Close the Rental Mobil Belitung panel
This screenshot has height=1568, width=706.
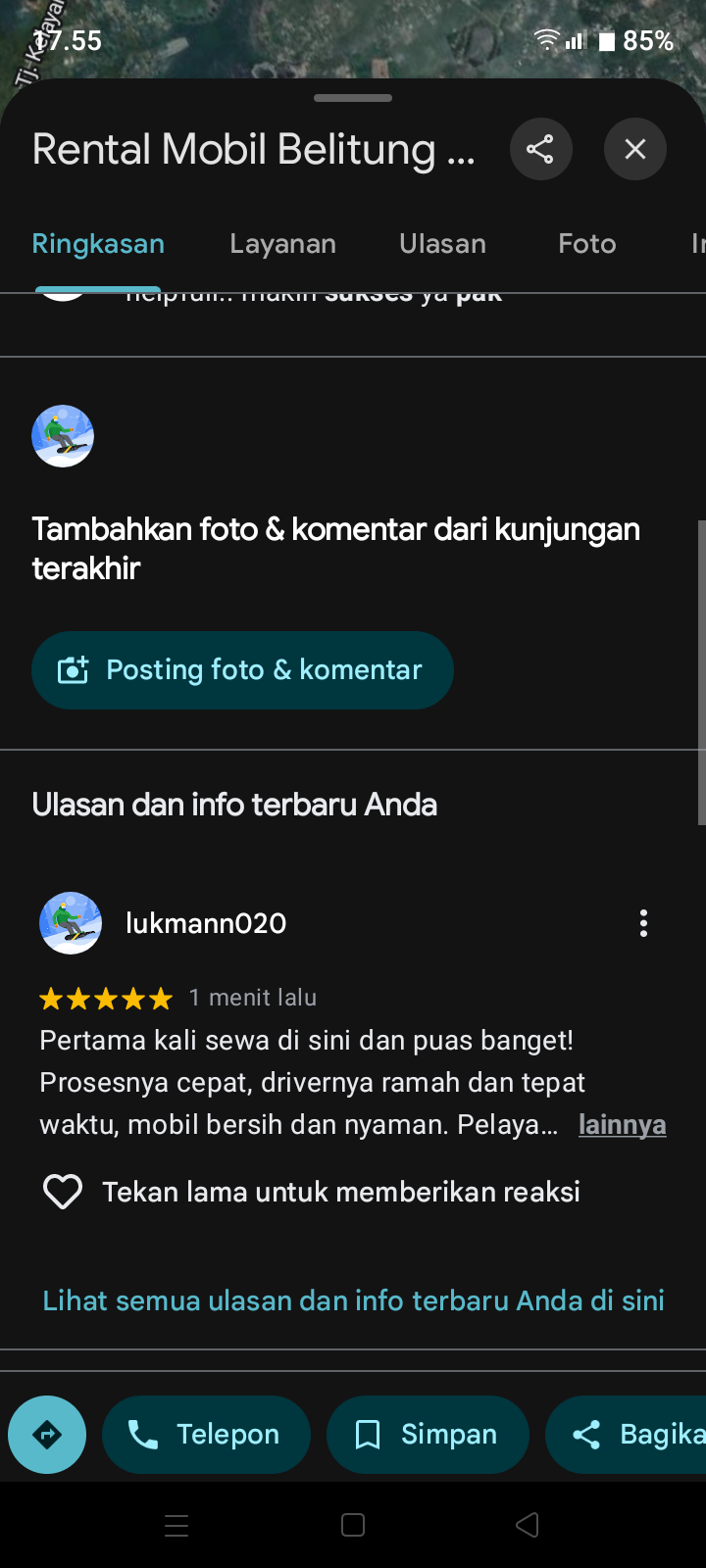tap(635, 149)
